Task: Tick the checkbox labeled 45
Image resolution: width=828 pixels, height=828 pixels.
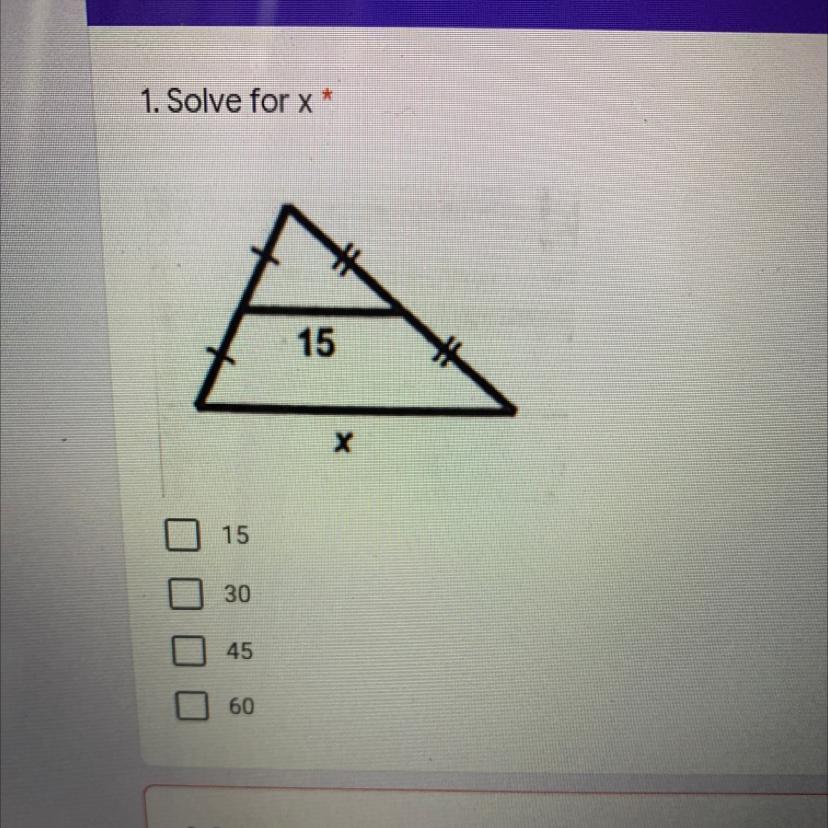Action: click(x=189, y=651)
